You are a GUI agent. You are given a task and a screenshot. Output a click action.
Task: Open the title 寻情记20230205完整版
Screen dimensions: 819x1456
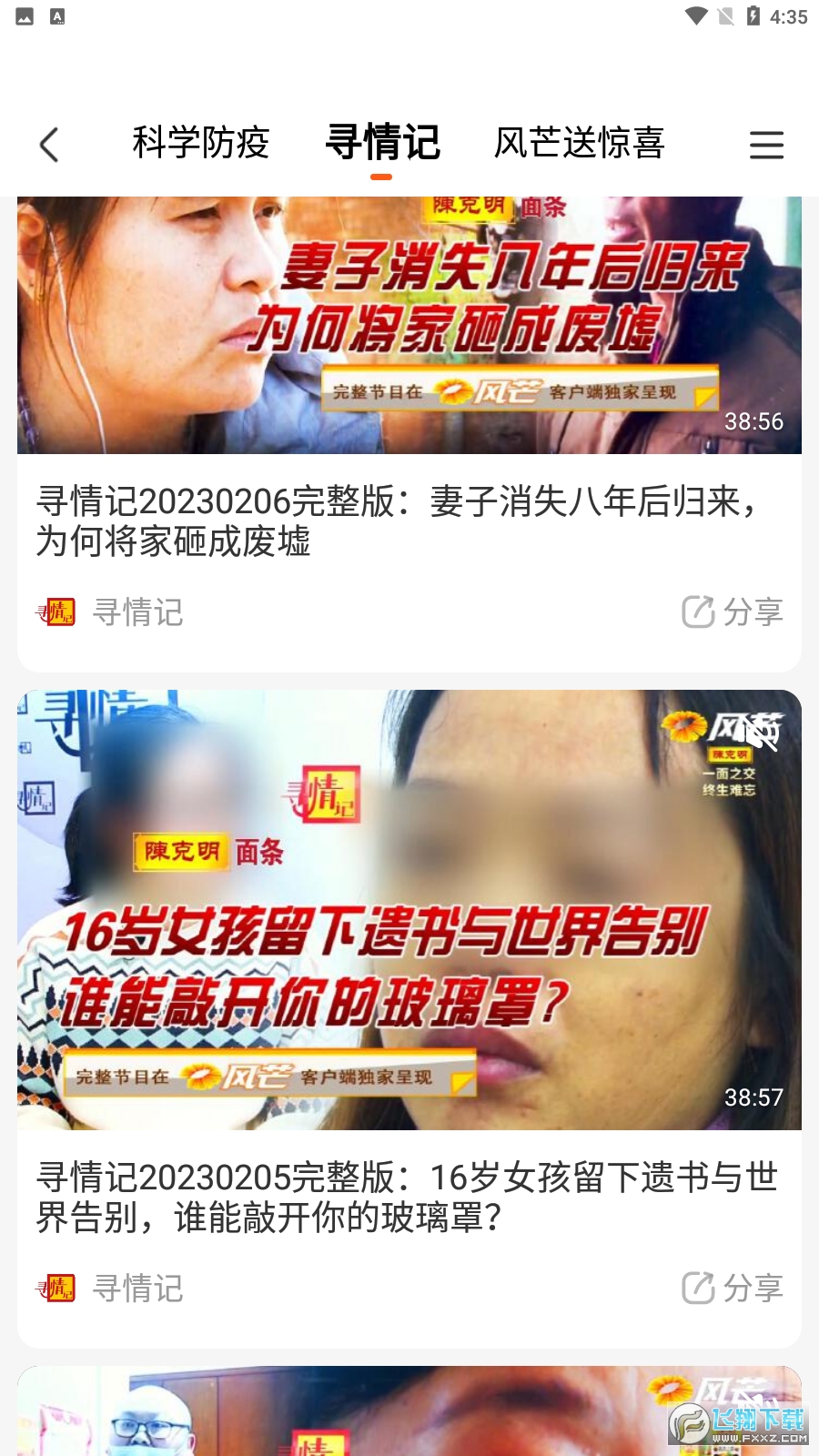[408, 1197]
